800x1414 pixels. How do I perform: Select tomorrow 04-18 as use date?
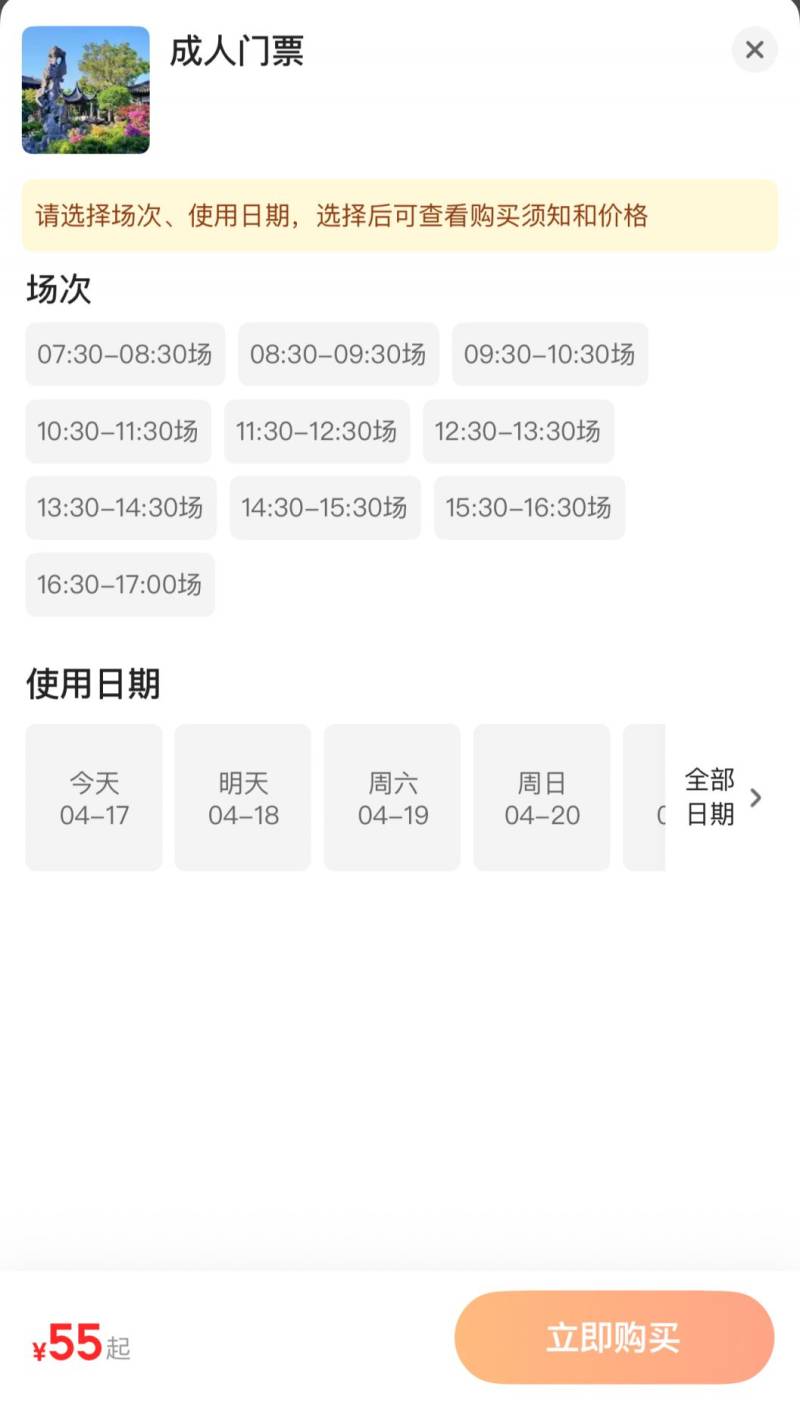pyautogui.click(x=243, y=798)
